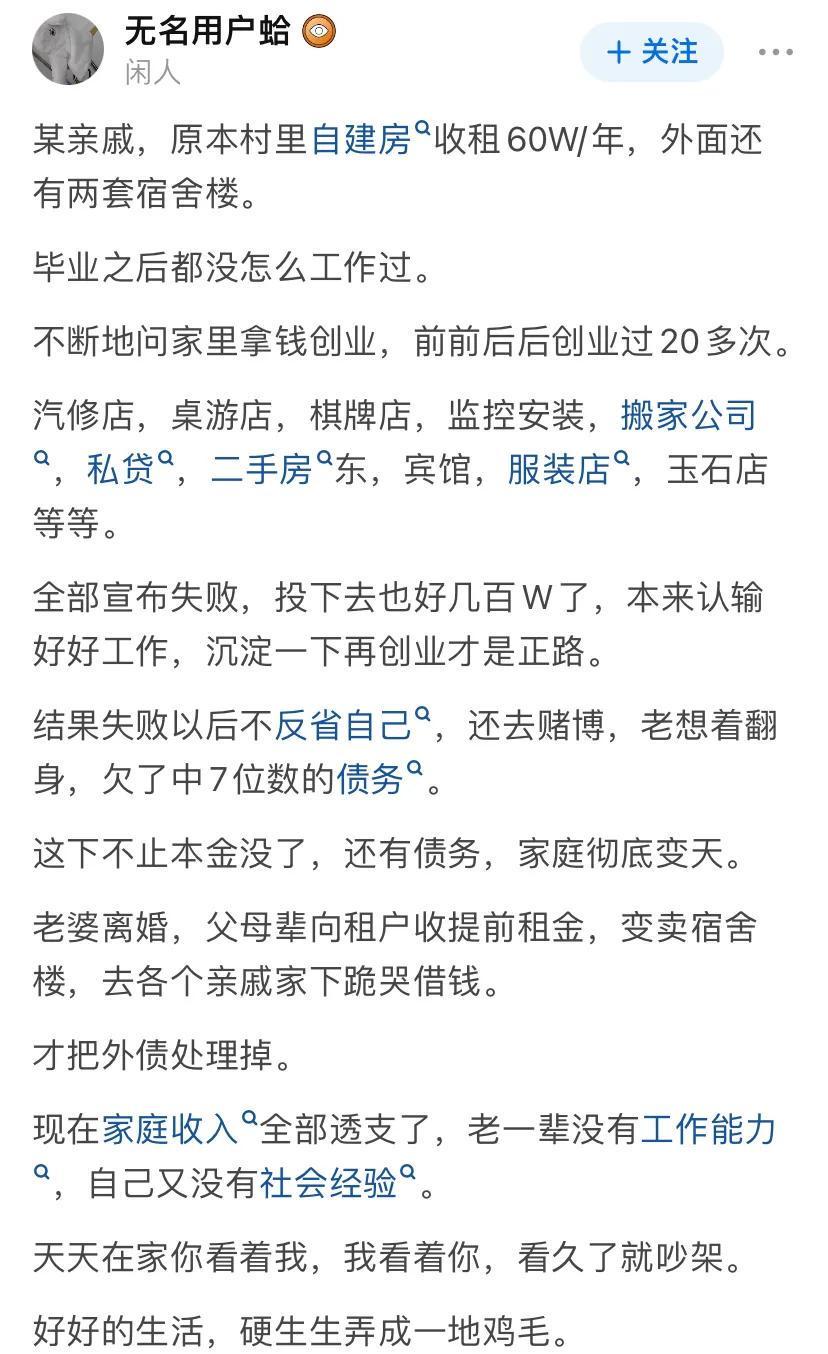Tap the 反省自己 search link
The width and height of the screenshot is (828, 1354).
coord(352,725)
